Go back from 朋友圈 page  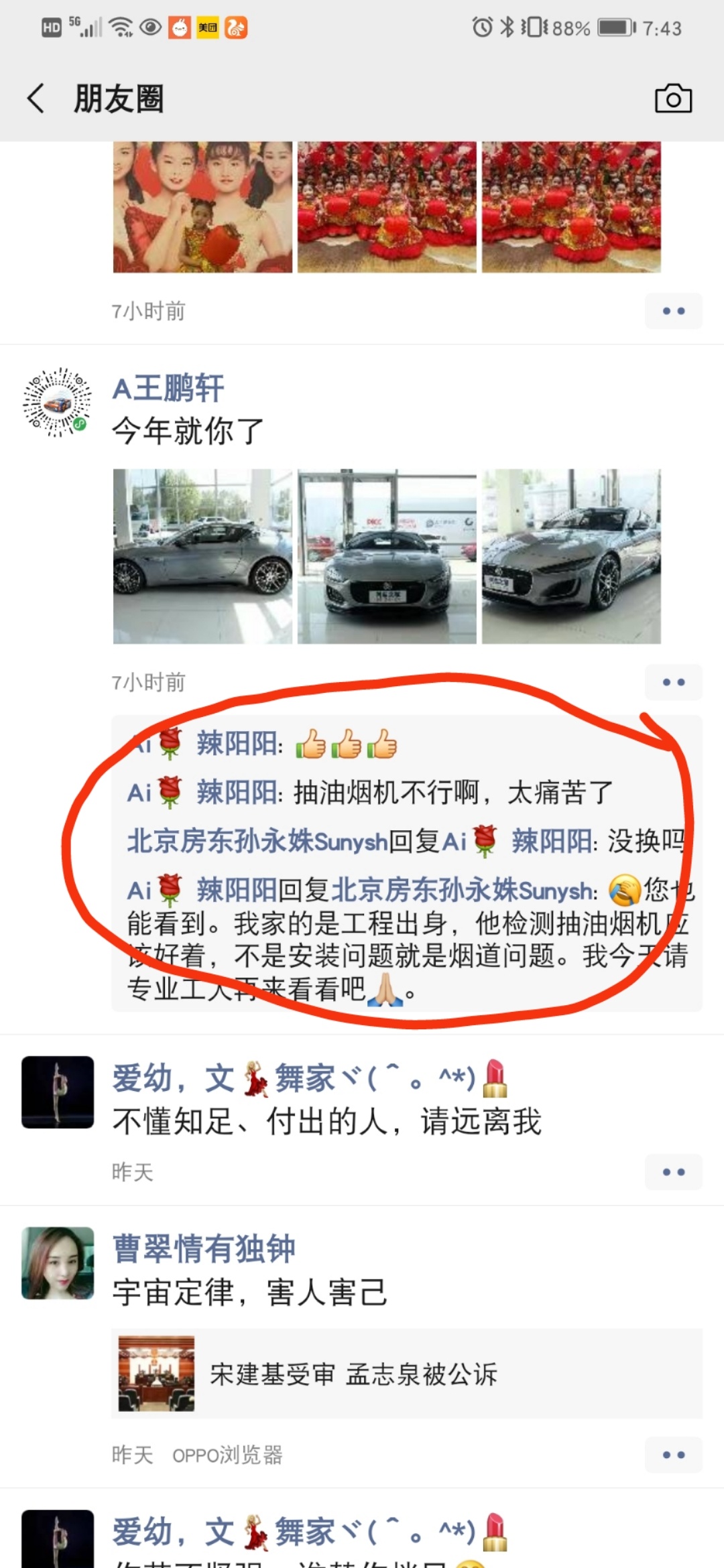[x=37, y=99]
